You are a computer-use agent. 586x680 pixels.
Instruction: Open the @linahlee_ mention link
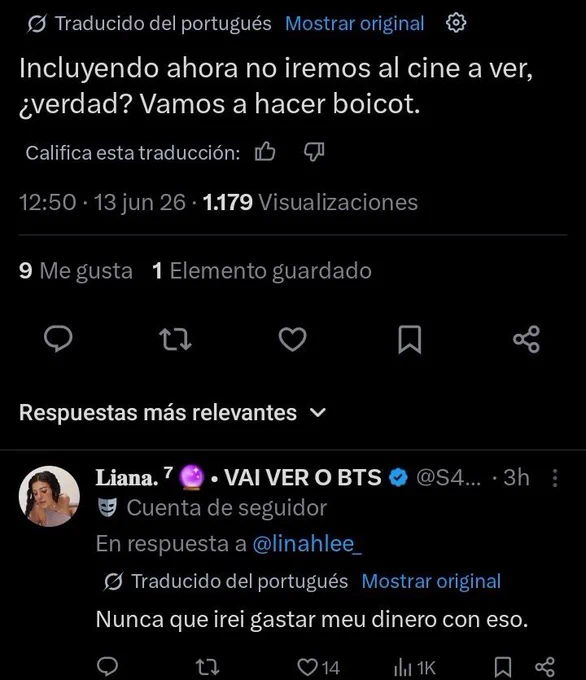pos(307,544)
